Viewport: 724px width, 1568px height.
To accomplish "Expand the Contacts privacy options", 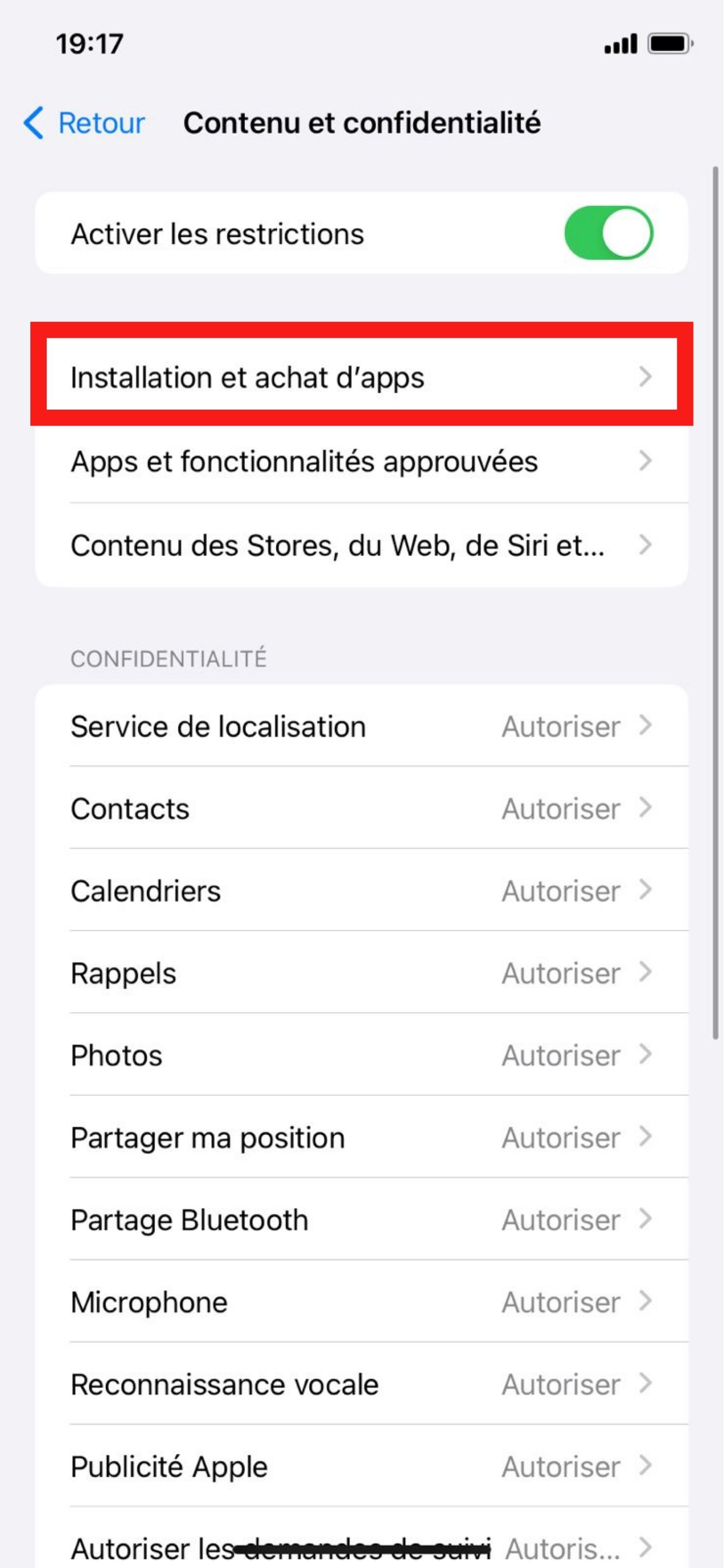I will pyautogui.click(x=362, y=809).
